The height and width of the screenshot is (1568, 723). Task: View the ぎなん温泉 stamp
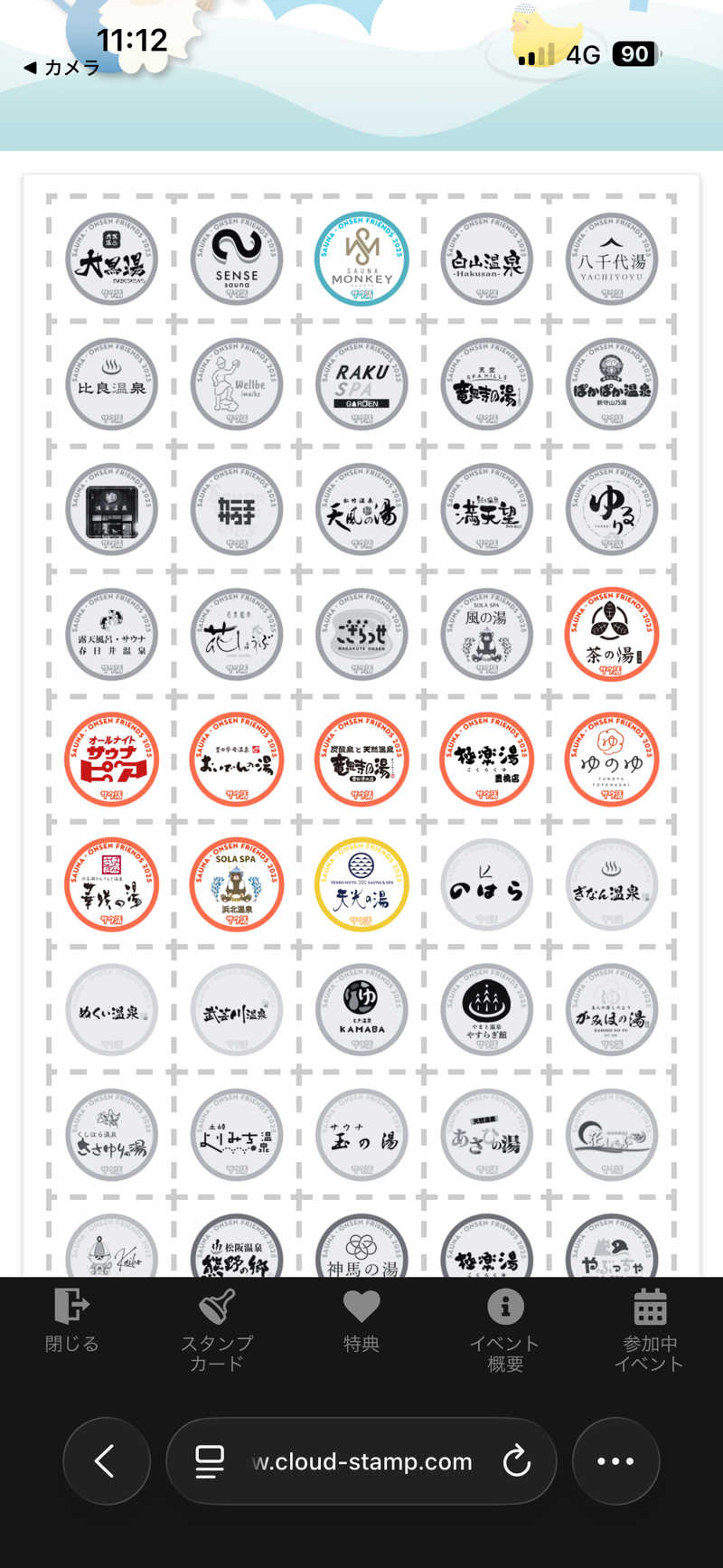(612, 885)
